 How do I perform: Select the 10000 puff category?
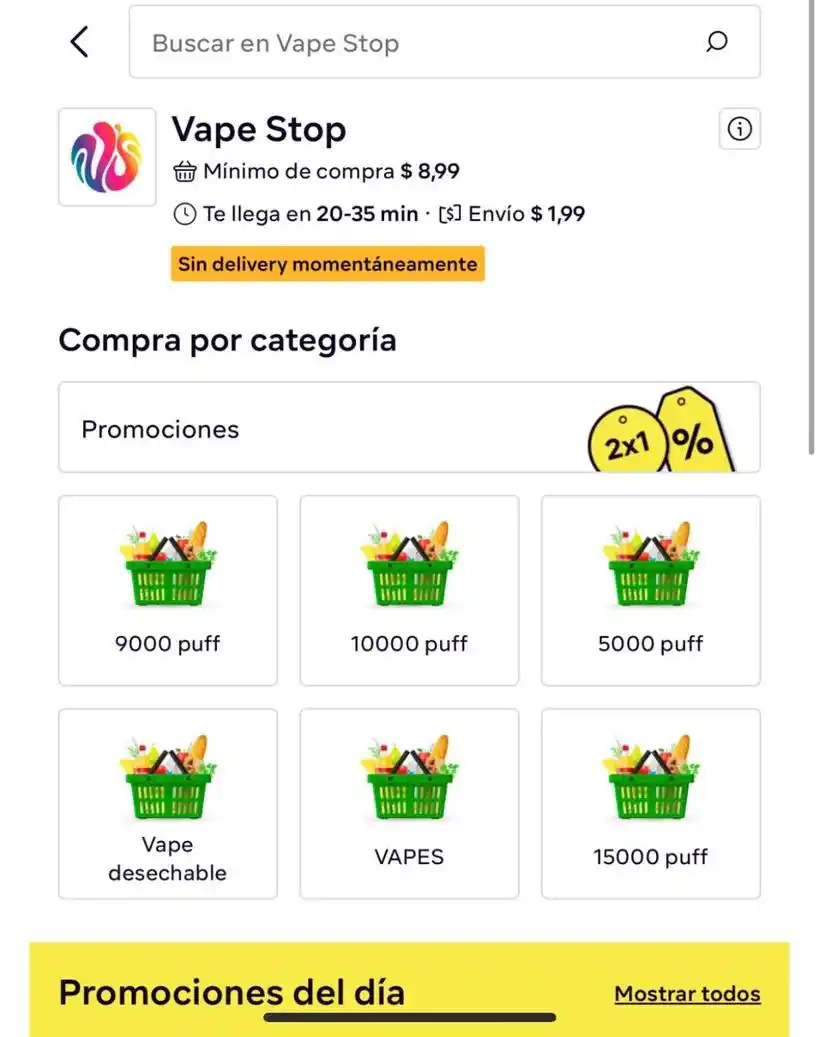click(409, 590)
